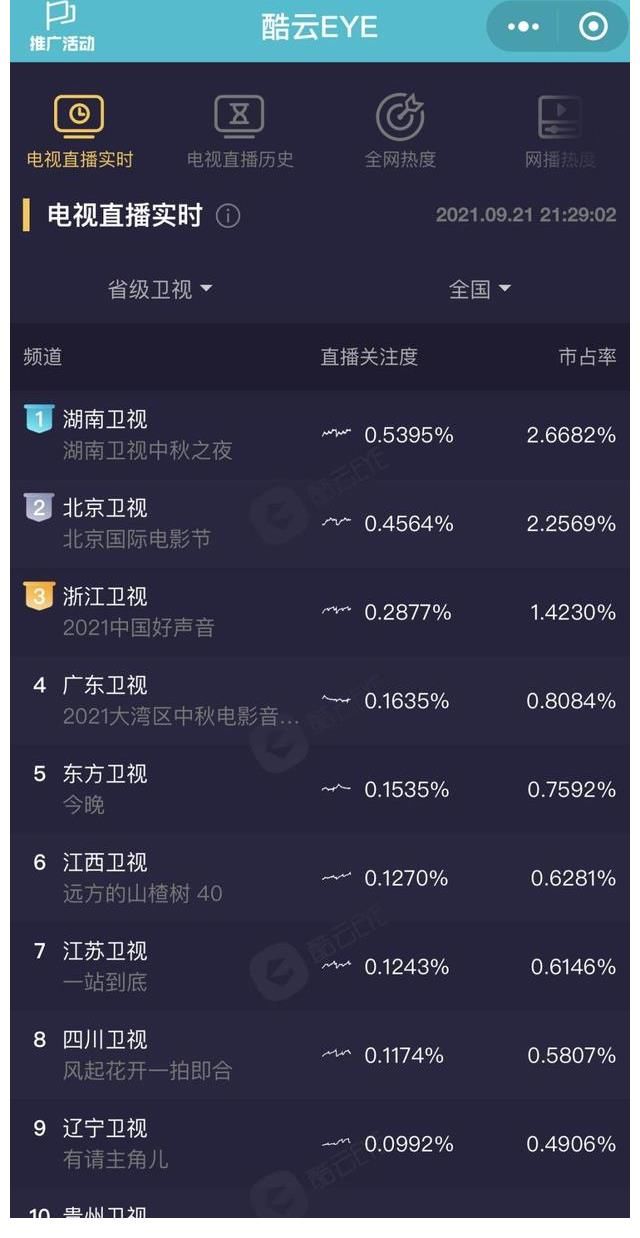Open the 湖南卫视 channel row
640x1238 pixels.
320,435
